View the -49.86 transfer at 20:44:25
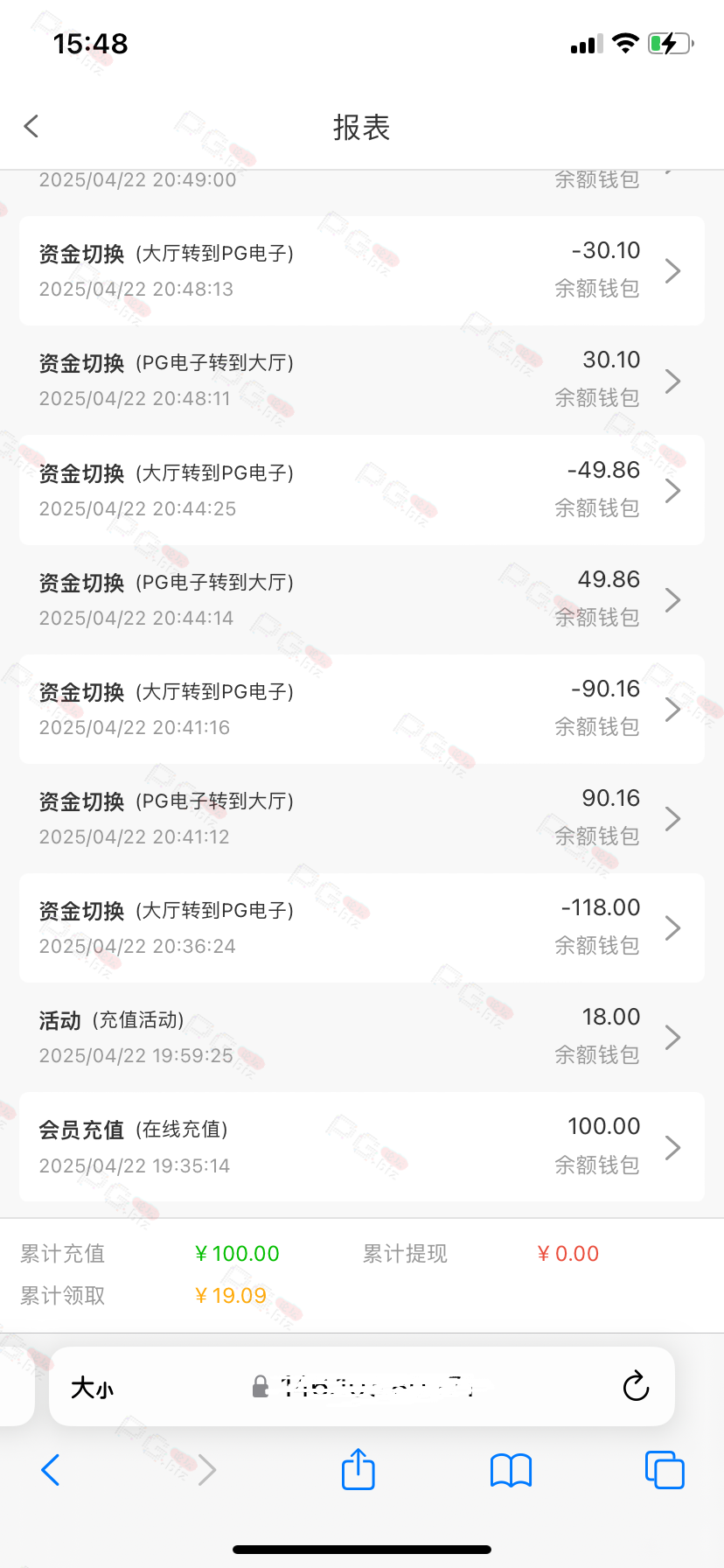 click(362, 490)
